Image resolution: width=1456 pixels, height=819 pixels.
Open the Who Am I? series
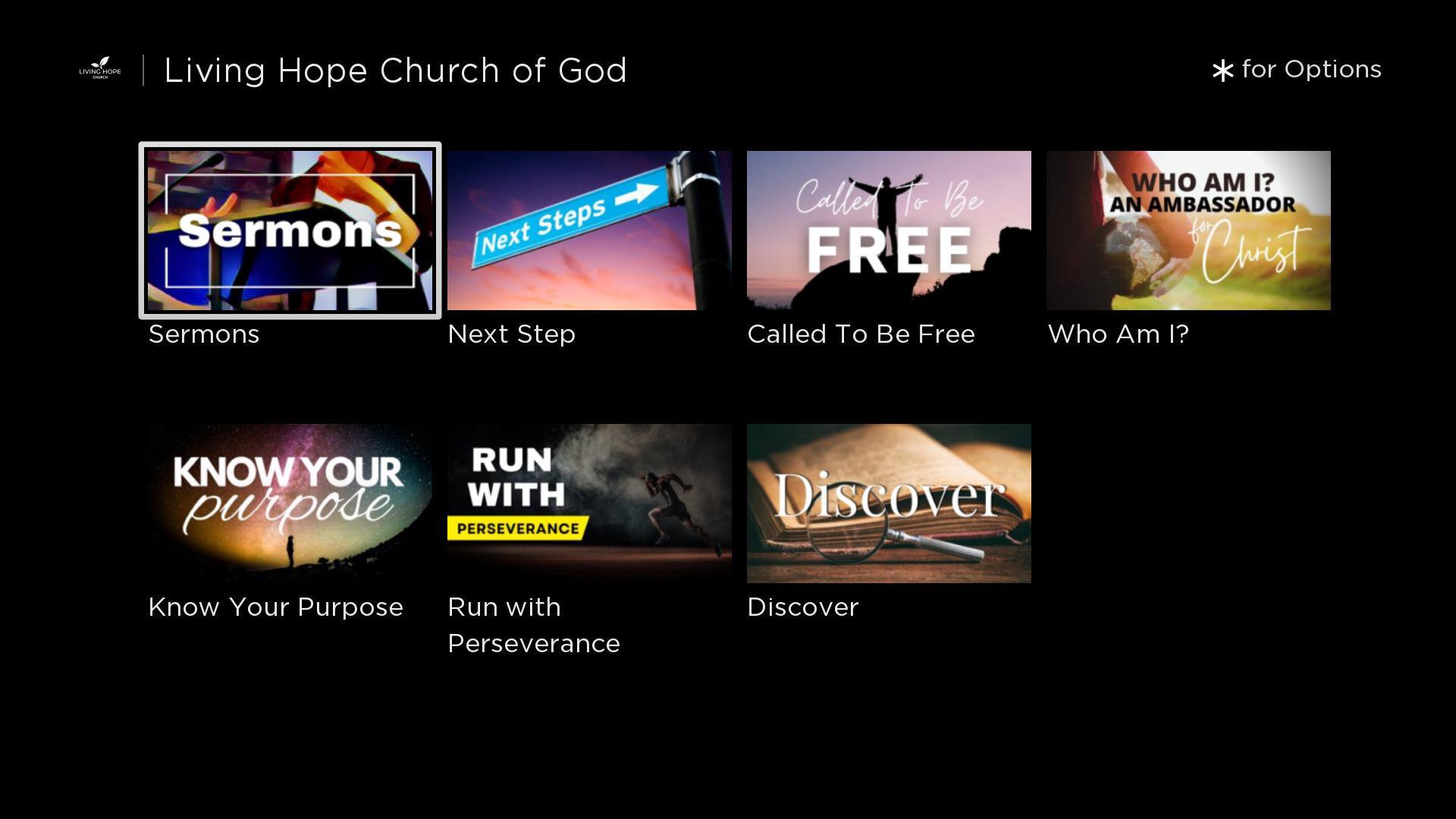point(1188,231)
